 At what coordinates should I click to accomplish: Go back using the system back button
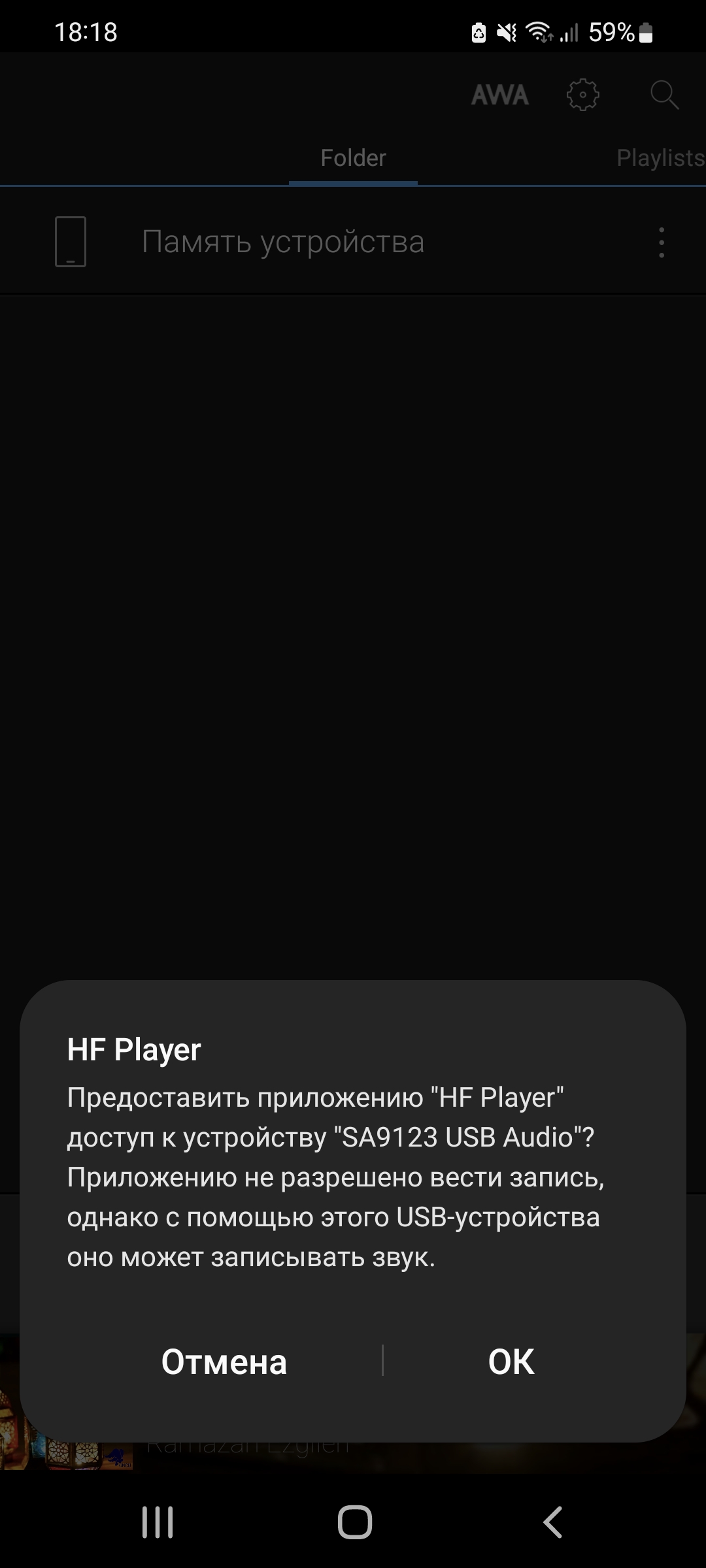(x=553, y=1522)
